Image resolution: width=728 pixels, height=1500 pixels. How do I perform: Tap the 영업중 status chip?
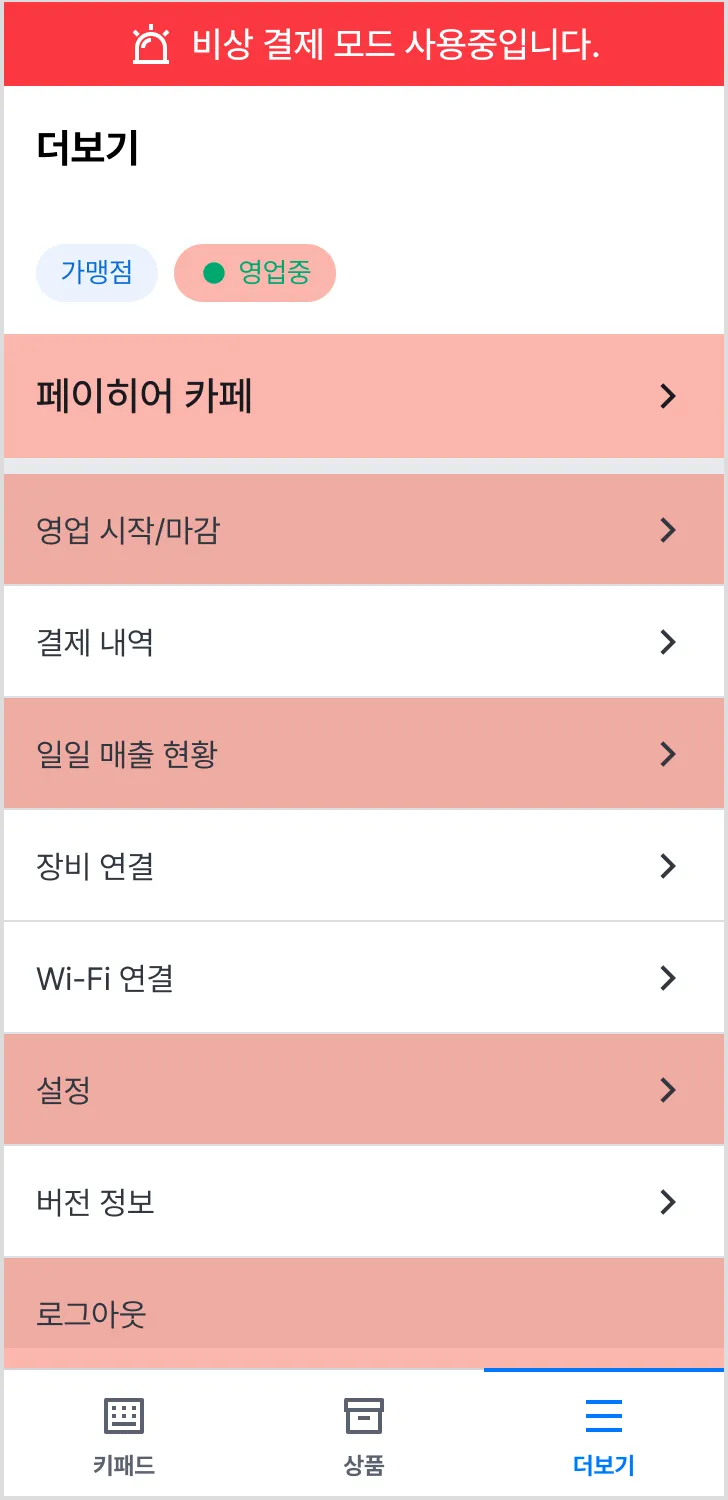point(255,273)
